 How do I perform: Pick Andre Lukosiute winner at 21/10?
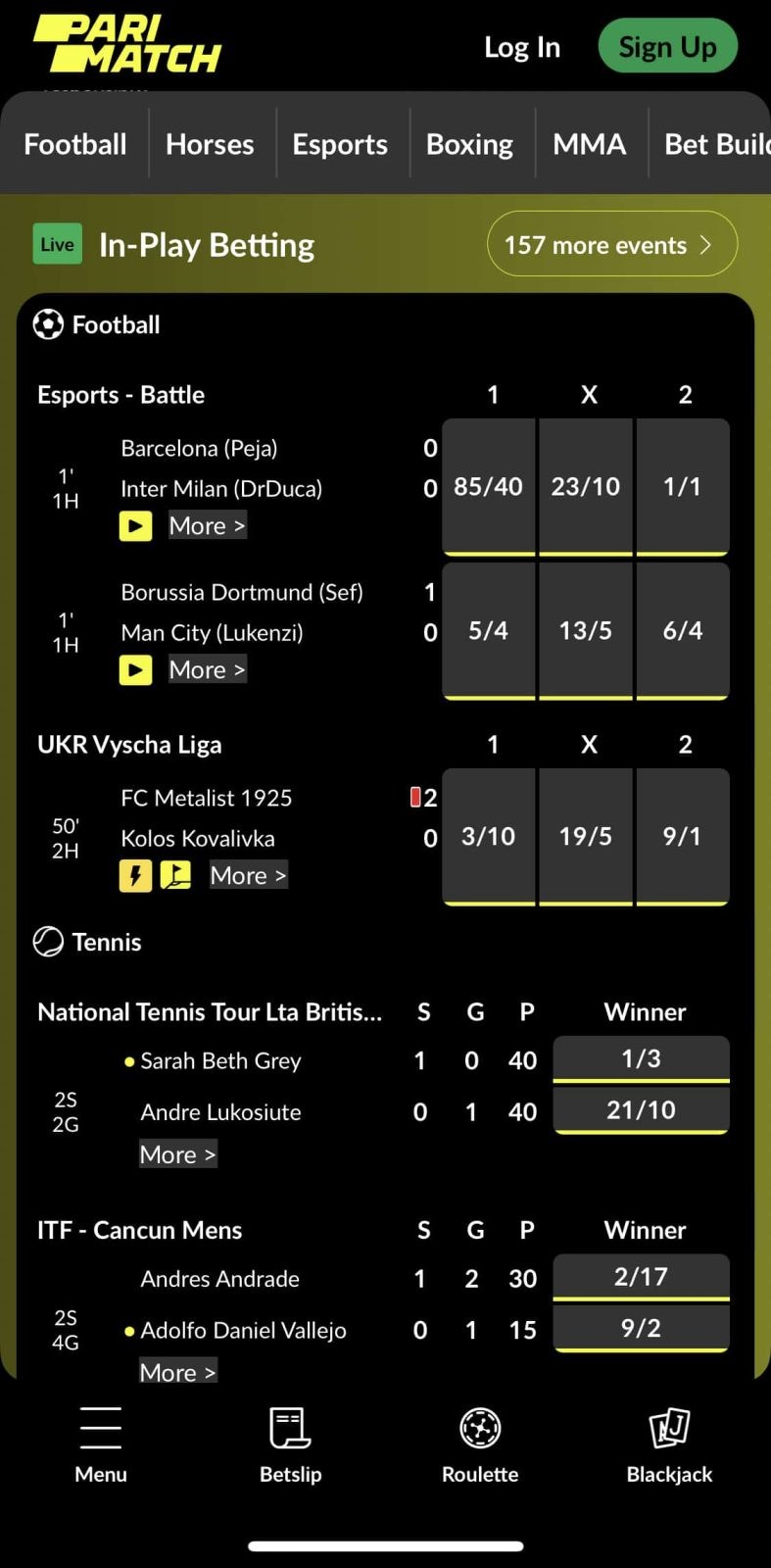(x=641, y=1109)
